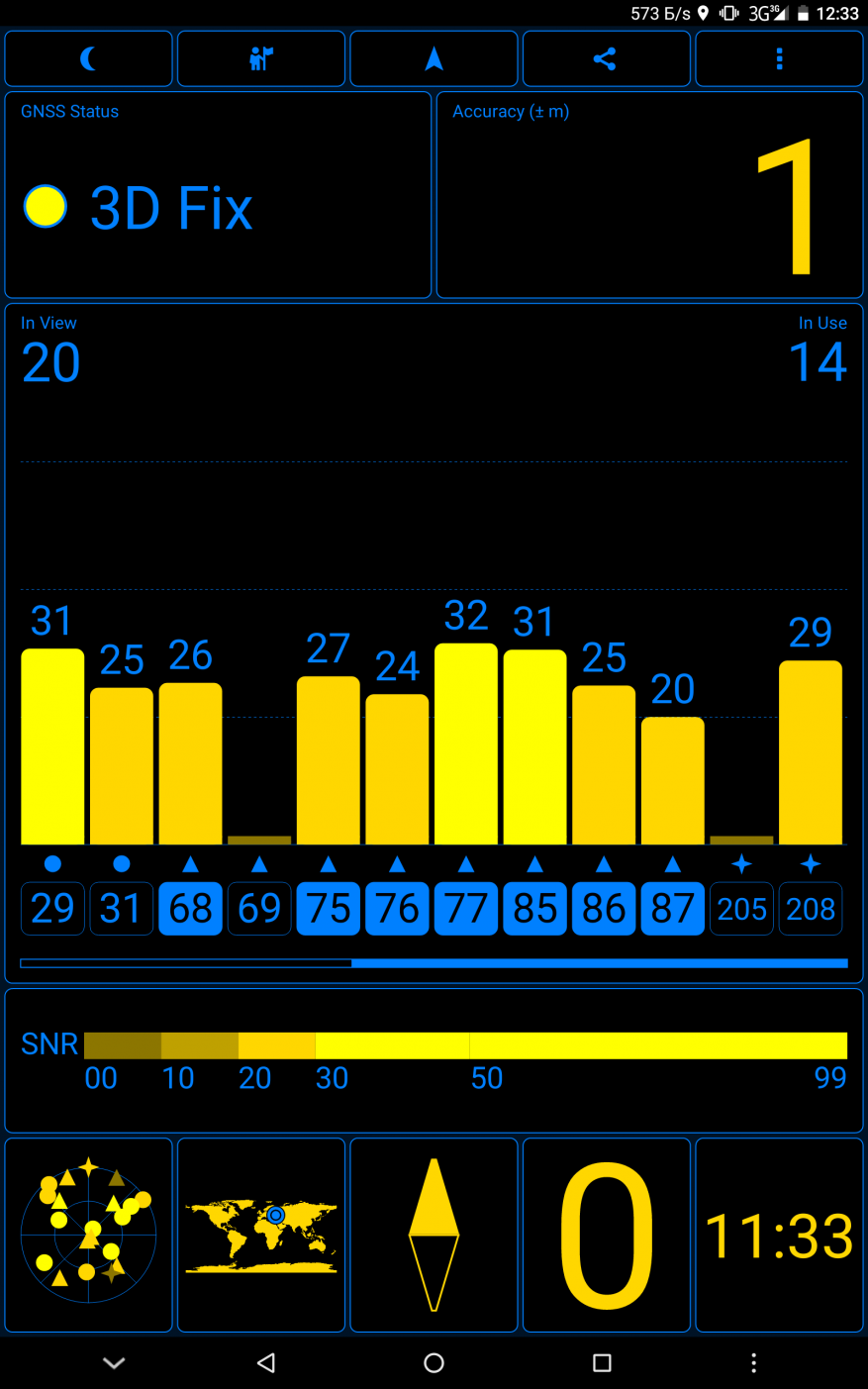
Task: Open the speed tile showing 0
Action: pos(606,1235)
